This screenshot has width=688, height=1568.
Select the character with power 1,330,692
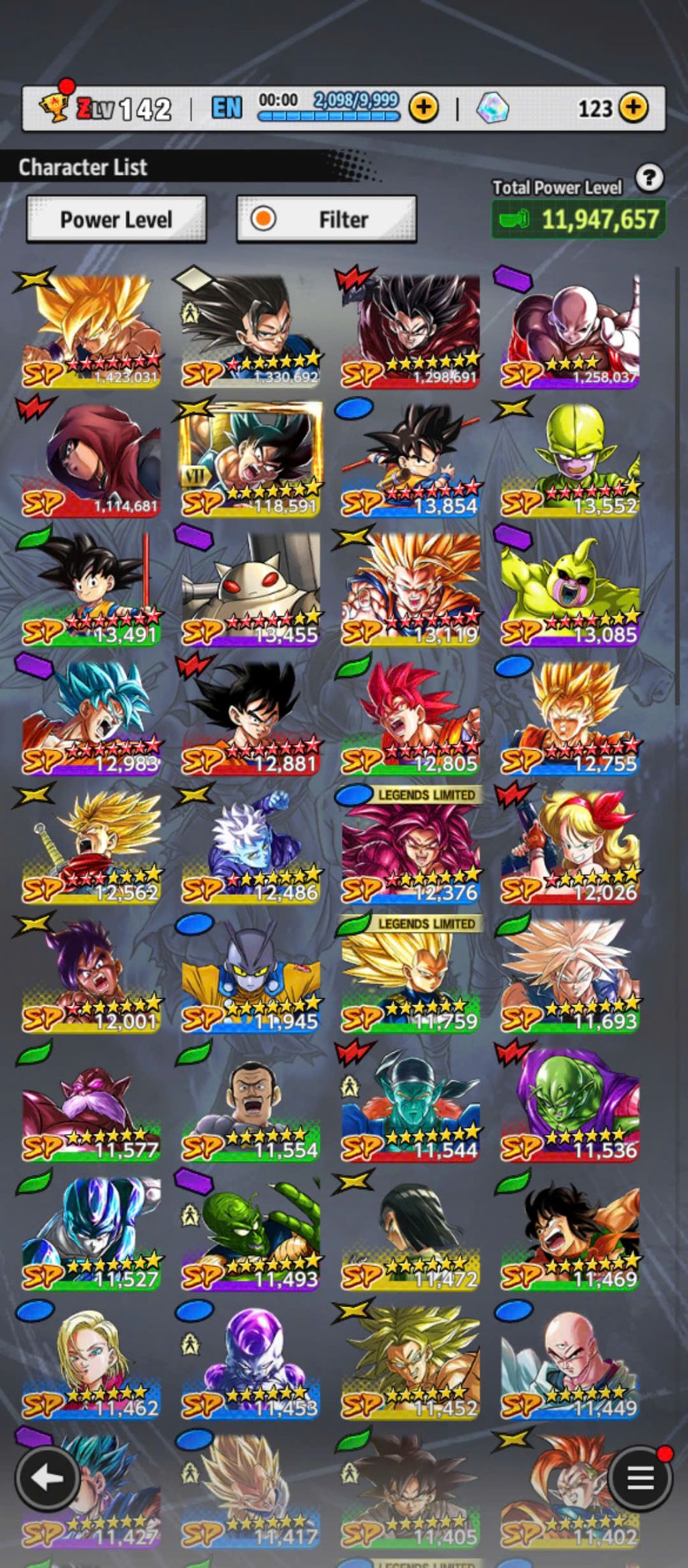[x=251, y=331]
